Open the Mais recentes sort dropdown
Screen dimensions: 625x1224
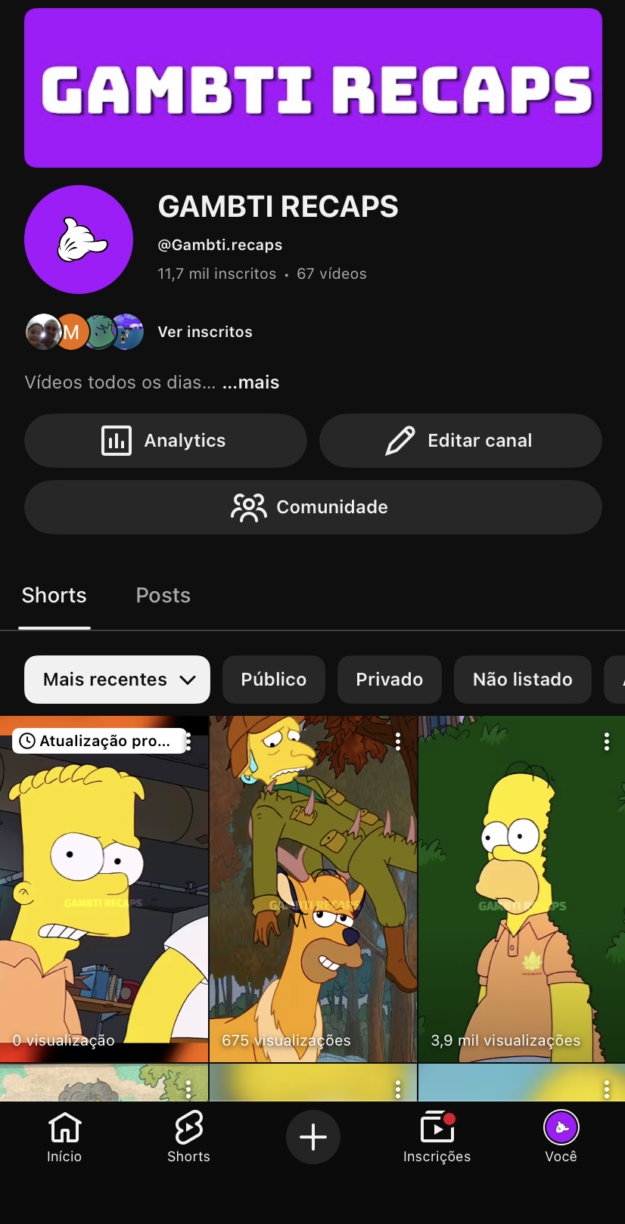pos(117,679)
